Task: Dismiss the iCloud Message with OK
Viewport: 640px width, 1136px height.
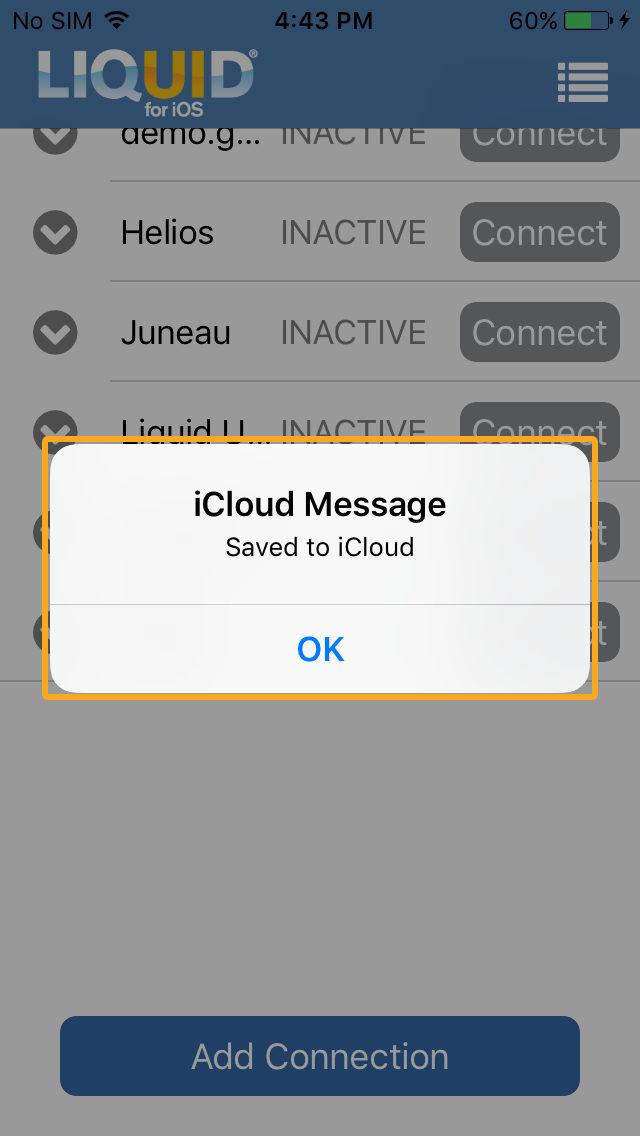Action: point(320,649)
